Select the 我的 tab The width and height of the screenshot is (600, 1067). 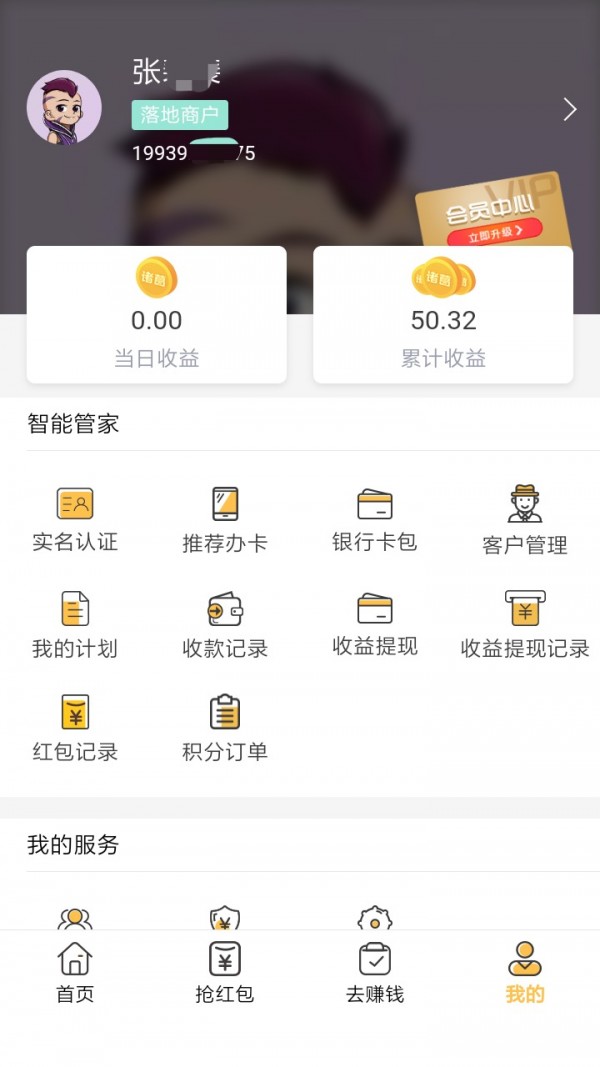pyautogui.click(x=524, y=972)
